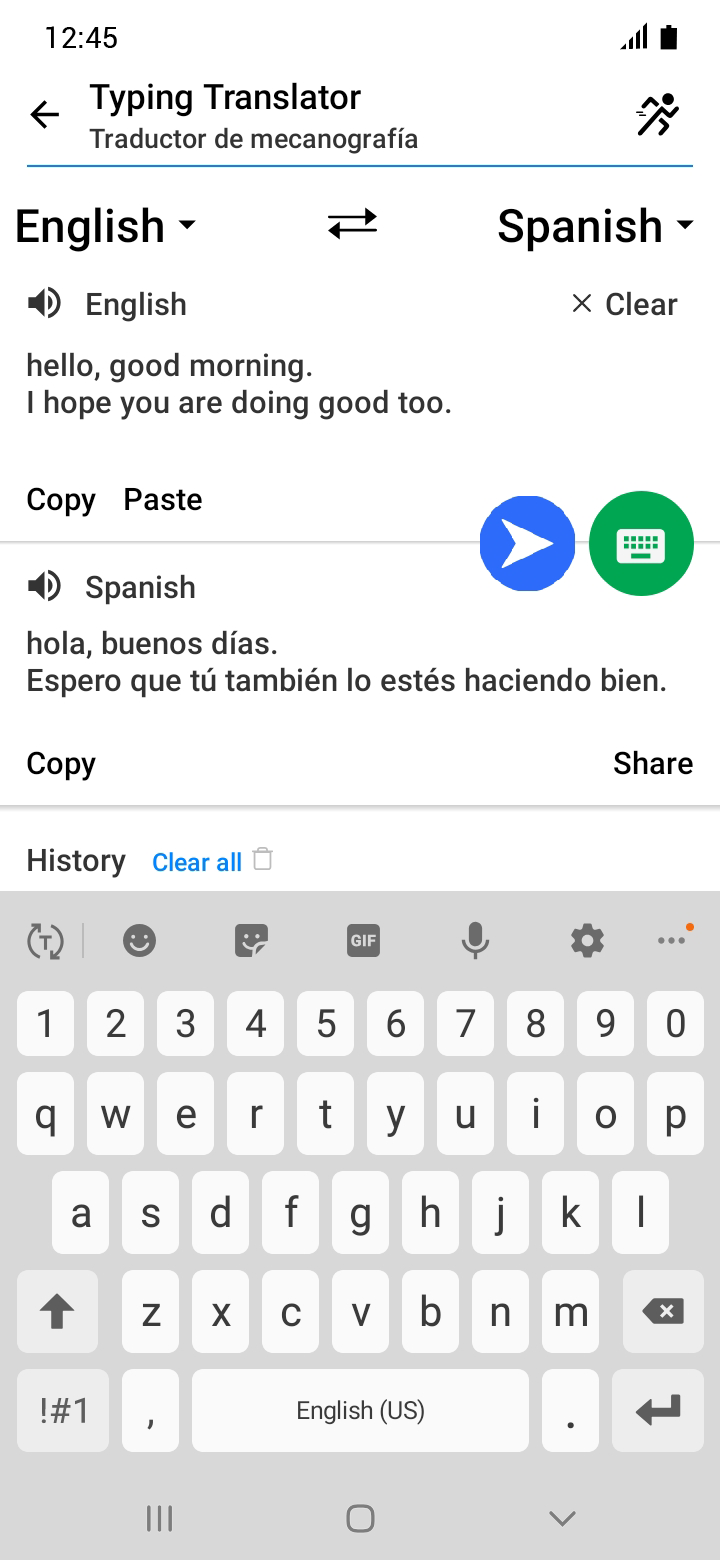720x1560 pixels.
Task: Tap the blue translate arrow button
Action: tap(527, 544)
